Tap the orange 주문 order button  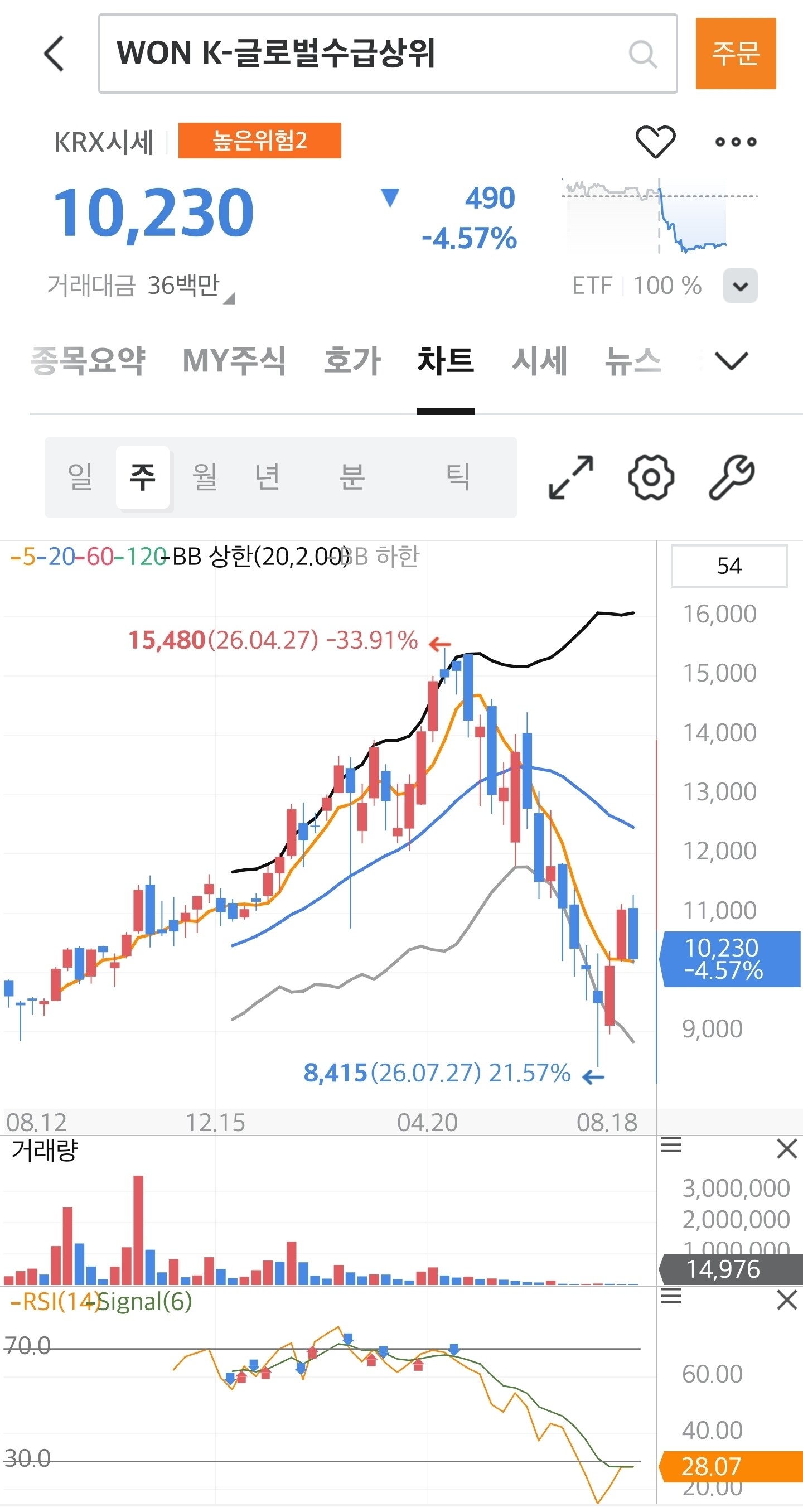pos(736,54)
